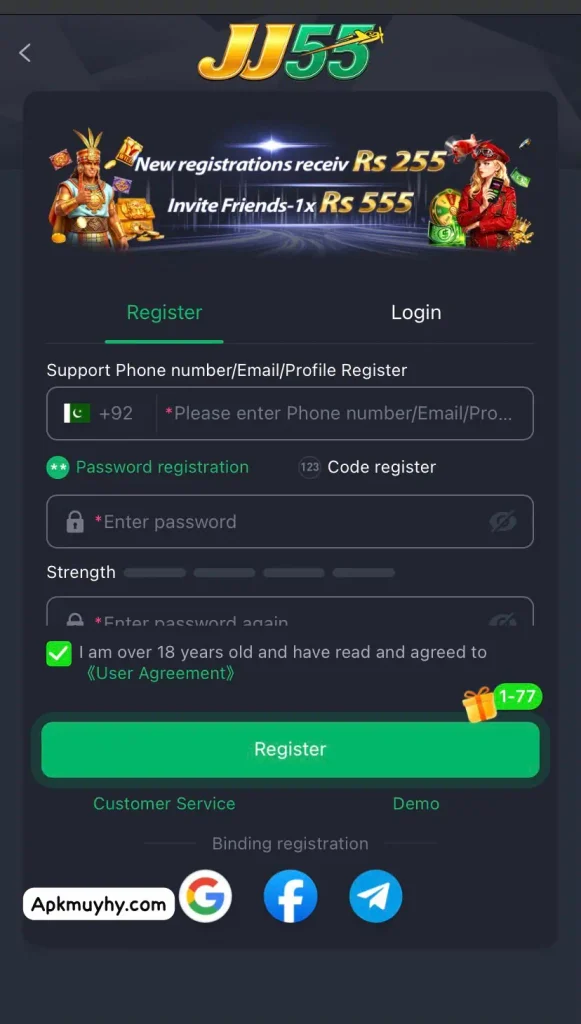Focus the Enter password field
581x1024 pixels.
[290, 521]
